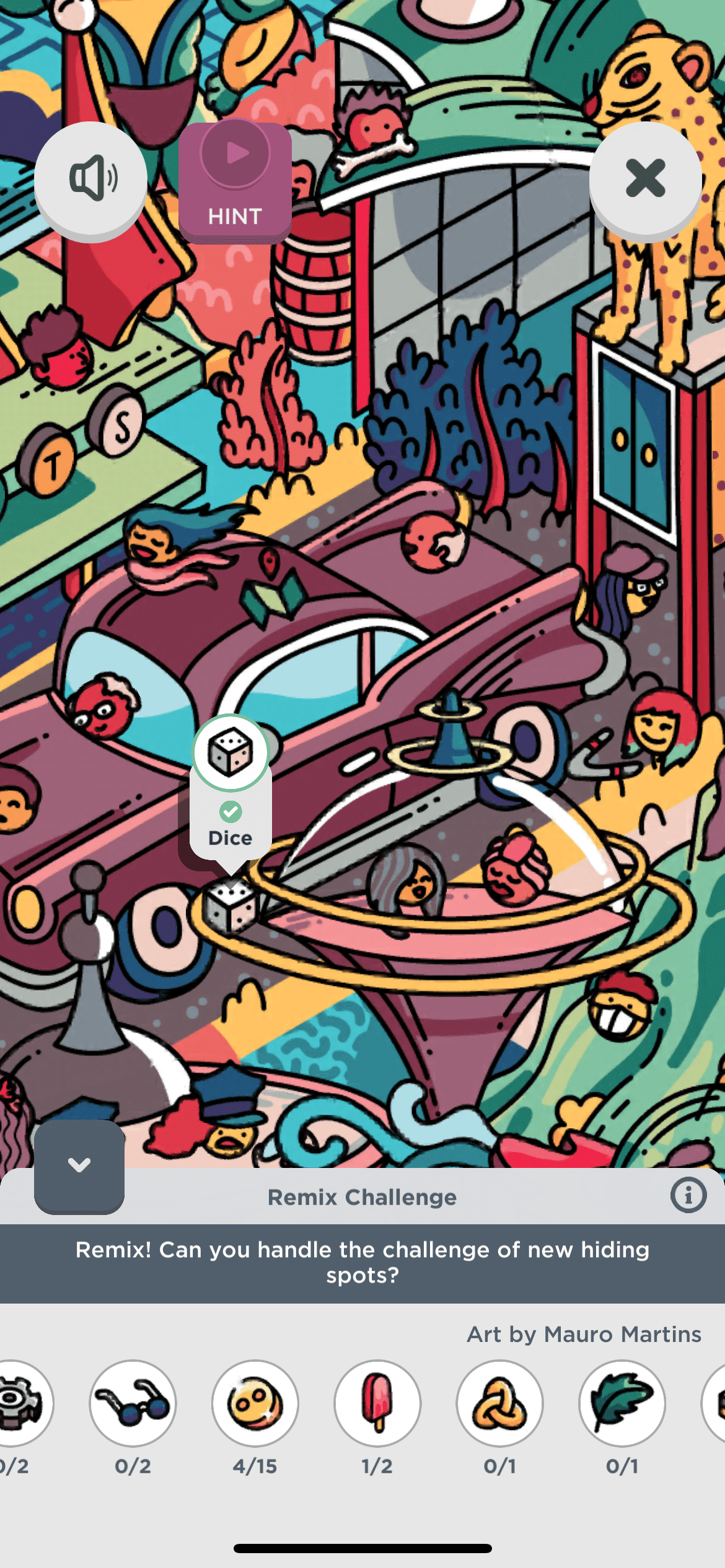Select the green leaf item
Screen dimensions: 725x1568
(x=622, y=1403)
